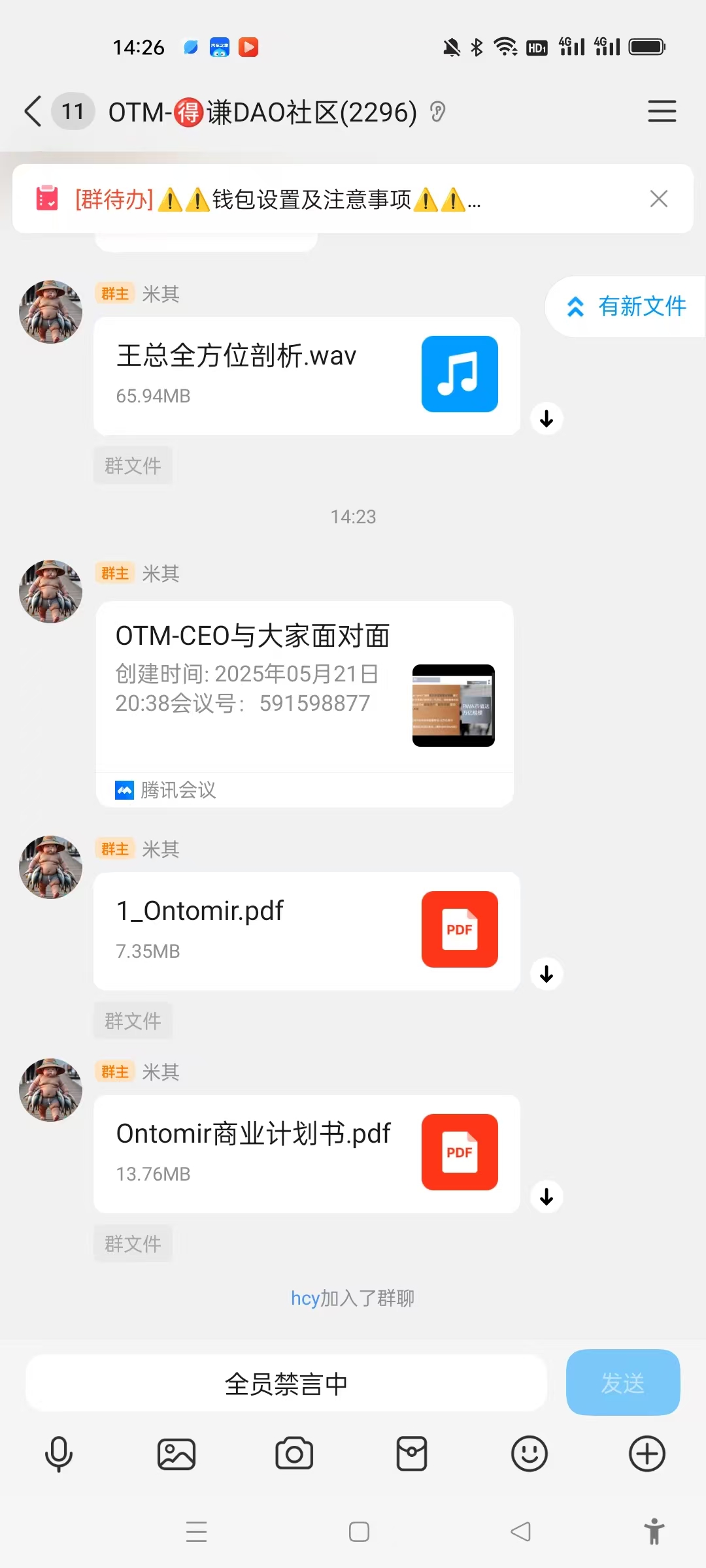The height and width of the screenshot is (1568, 706).
Task: Tap the 群文件 label under the wav file
Action: coord(133,465)
